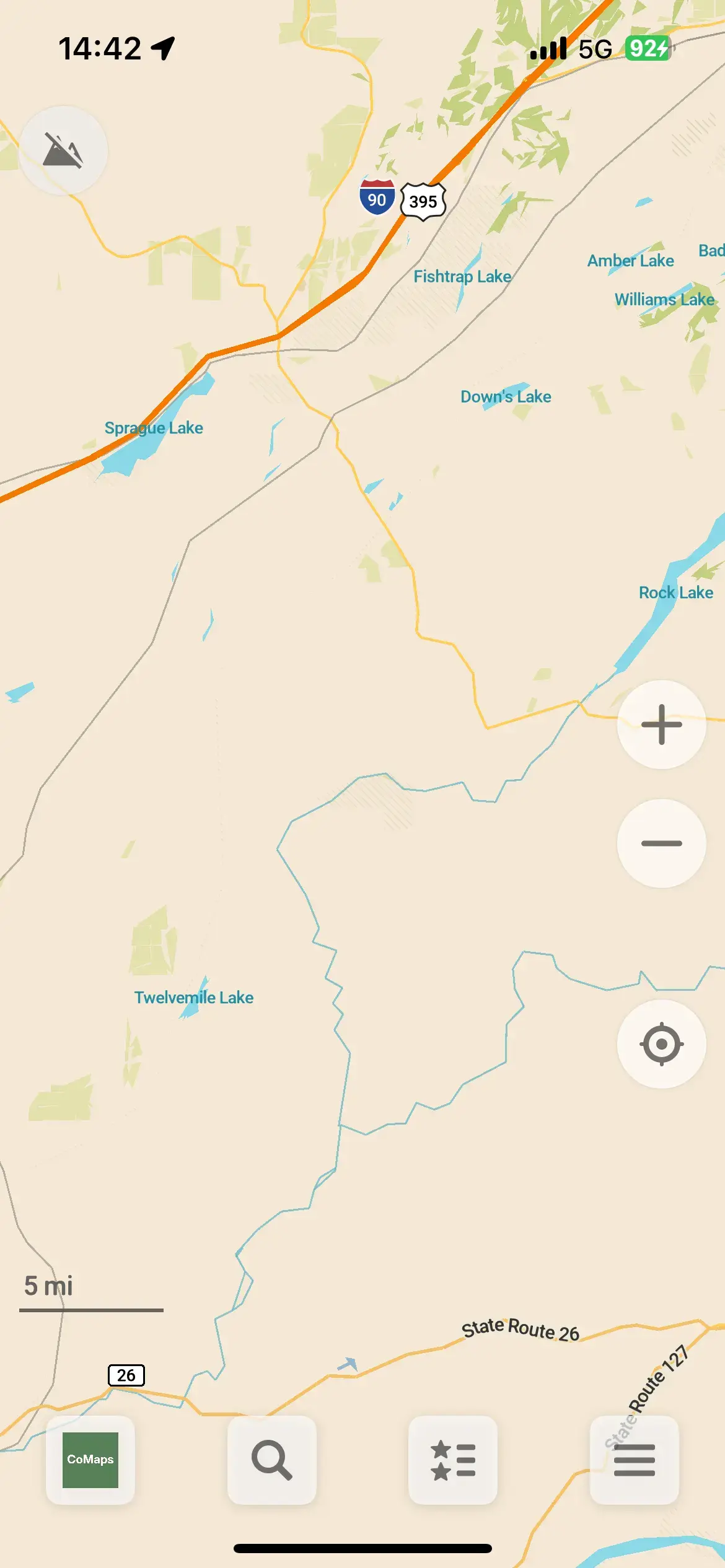The height and width of the screenshot is (1568, 725).
Task: Zoom out with the minus button
Action: click(661, 843)
